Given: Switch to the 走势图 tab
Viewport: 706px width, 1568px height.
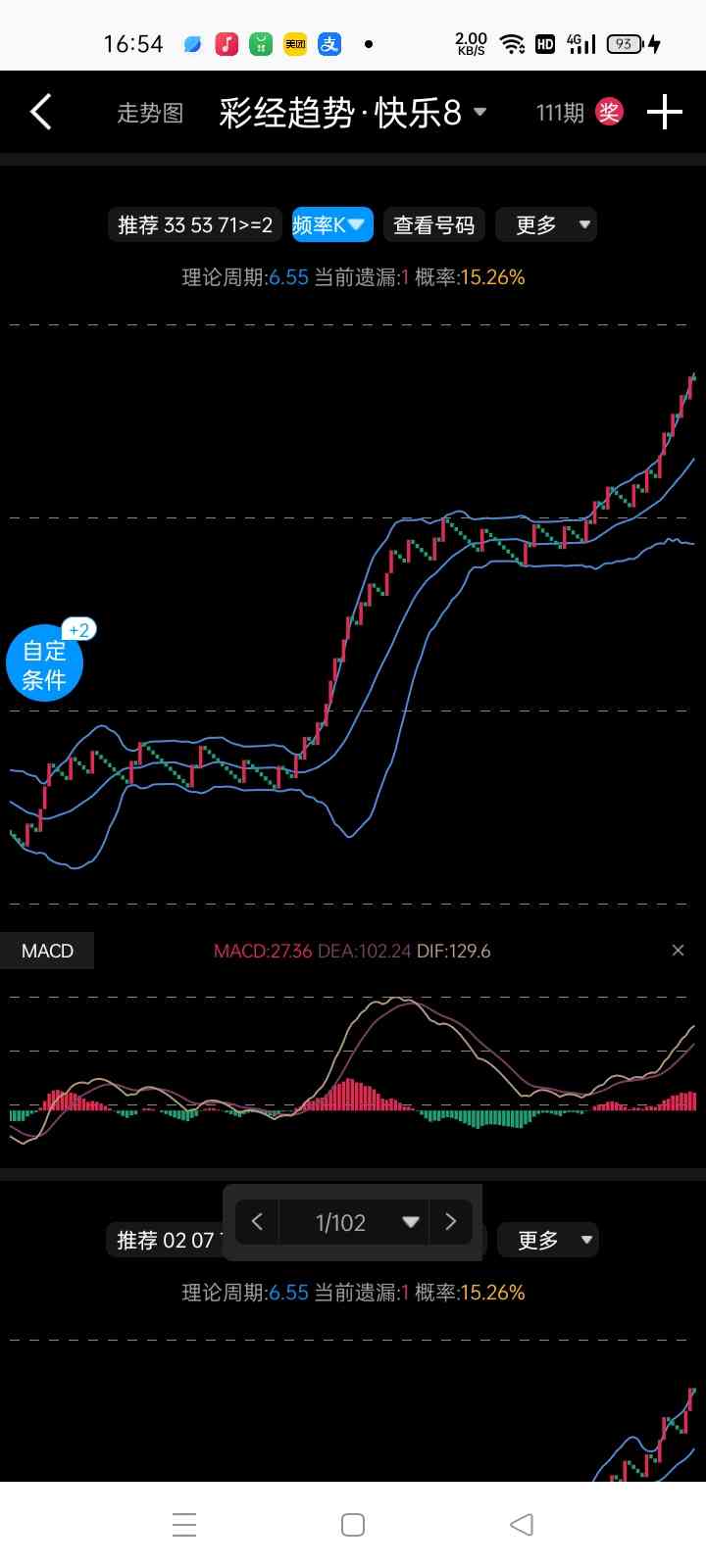Looking at the screenshot, I should [150, 113].
